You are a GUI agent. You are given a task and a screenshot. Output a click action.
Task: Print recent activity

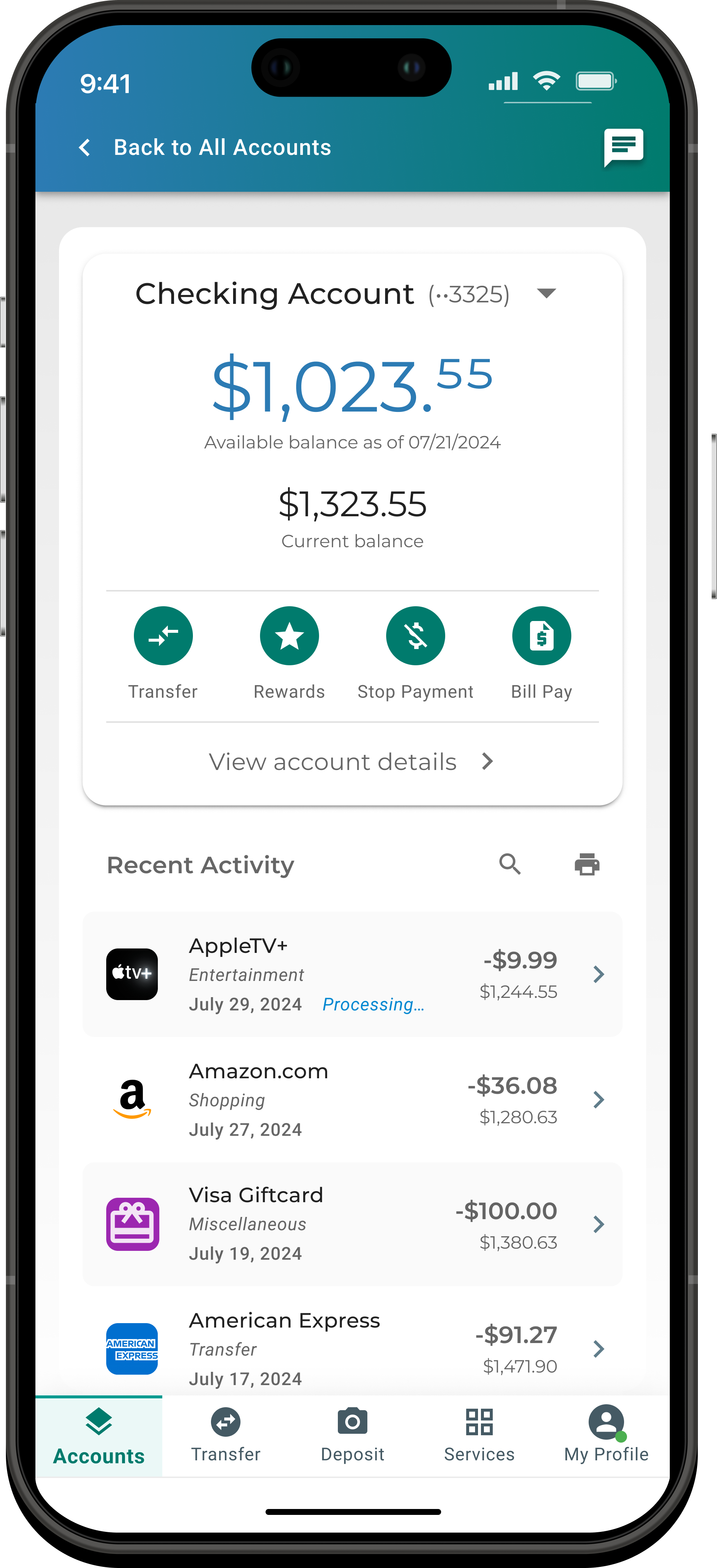(587, 864)
